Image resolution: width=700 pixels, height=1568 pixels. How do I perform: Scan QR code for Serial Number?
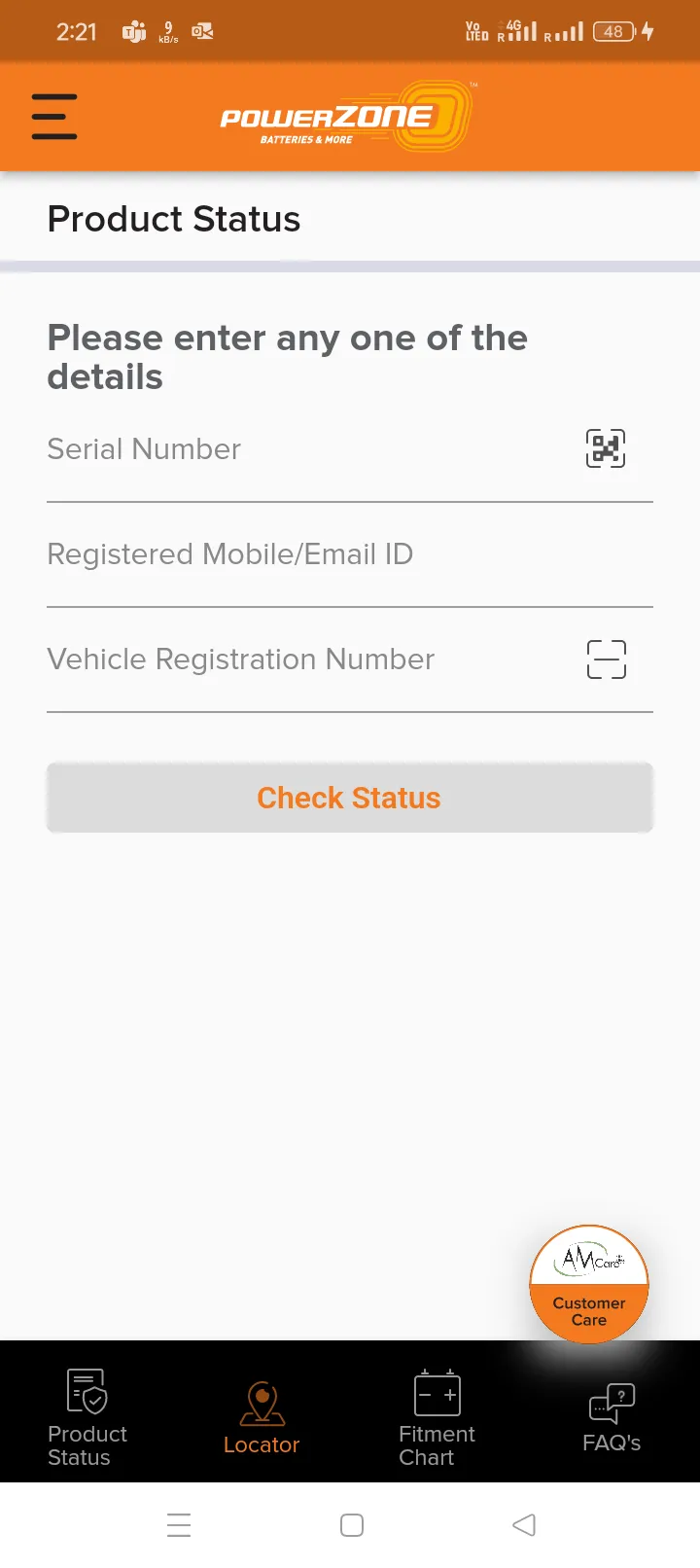coord(605,448)
